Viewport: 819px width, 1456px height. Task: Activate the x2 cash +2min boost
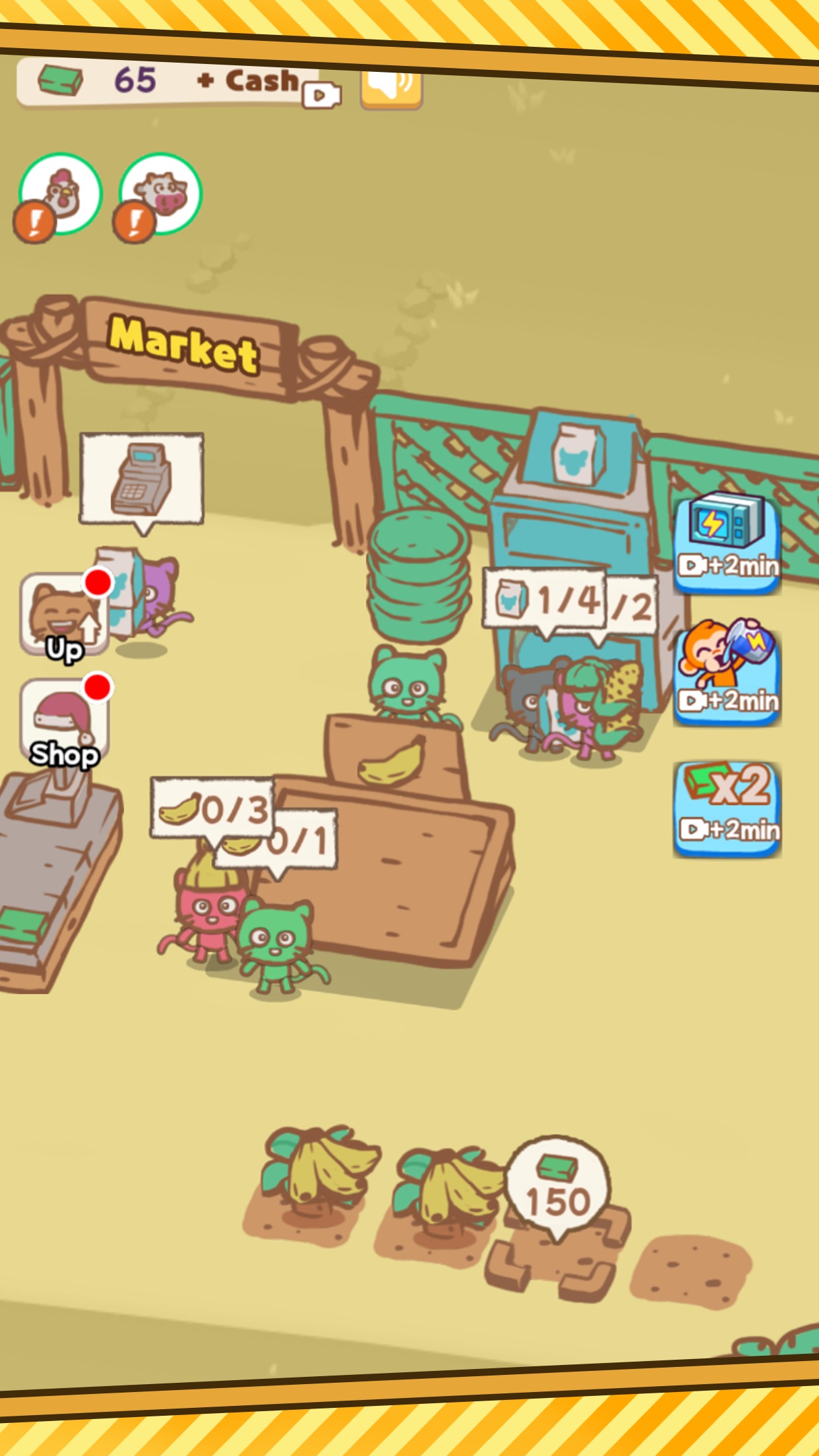click(727, 808)
